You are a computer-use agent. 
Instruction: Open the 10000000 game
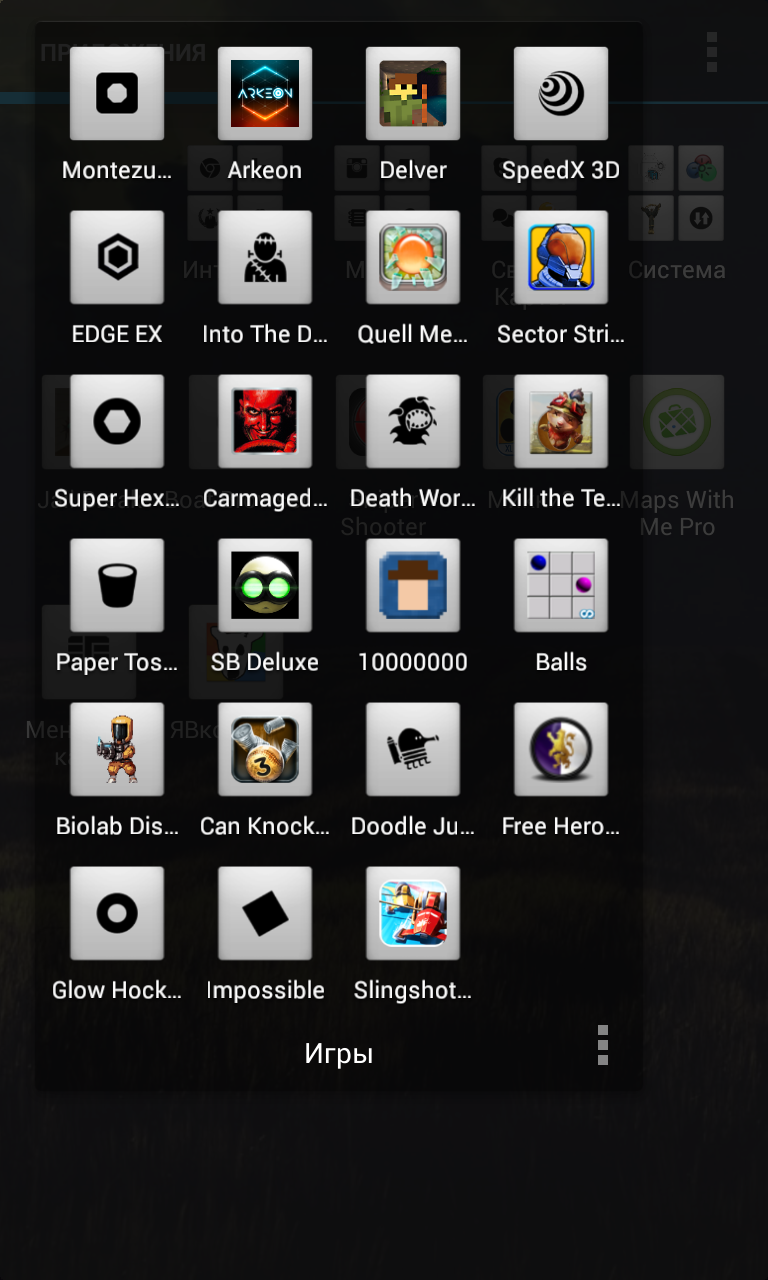(x=413, y=586)
